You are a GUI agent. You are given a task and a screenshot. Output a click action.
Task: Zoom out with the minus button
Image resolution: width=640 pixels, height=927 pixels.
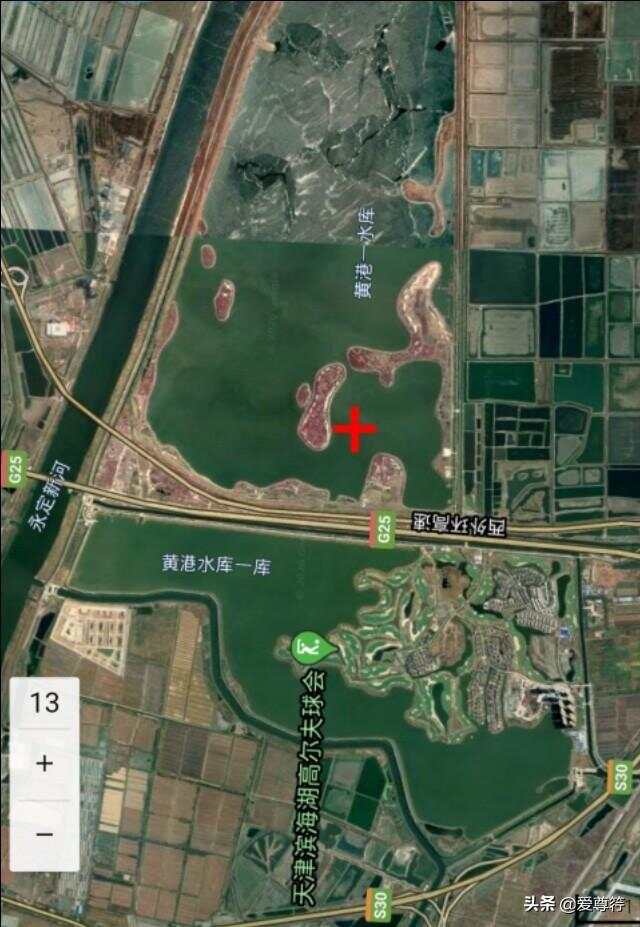[x=44, y=833]
